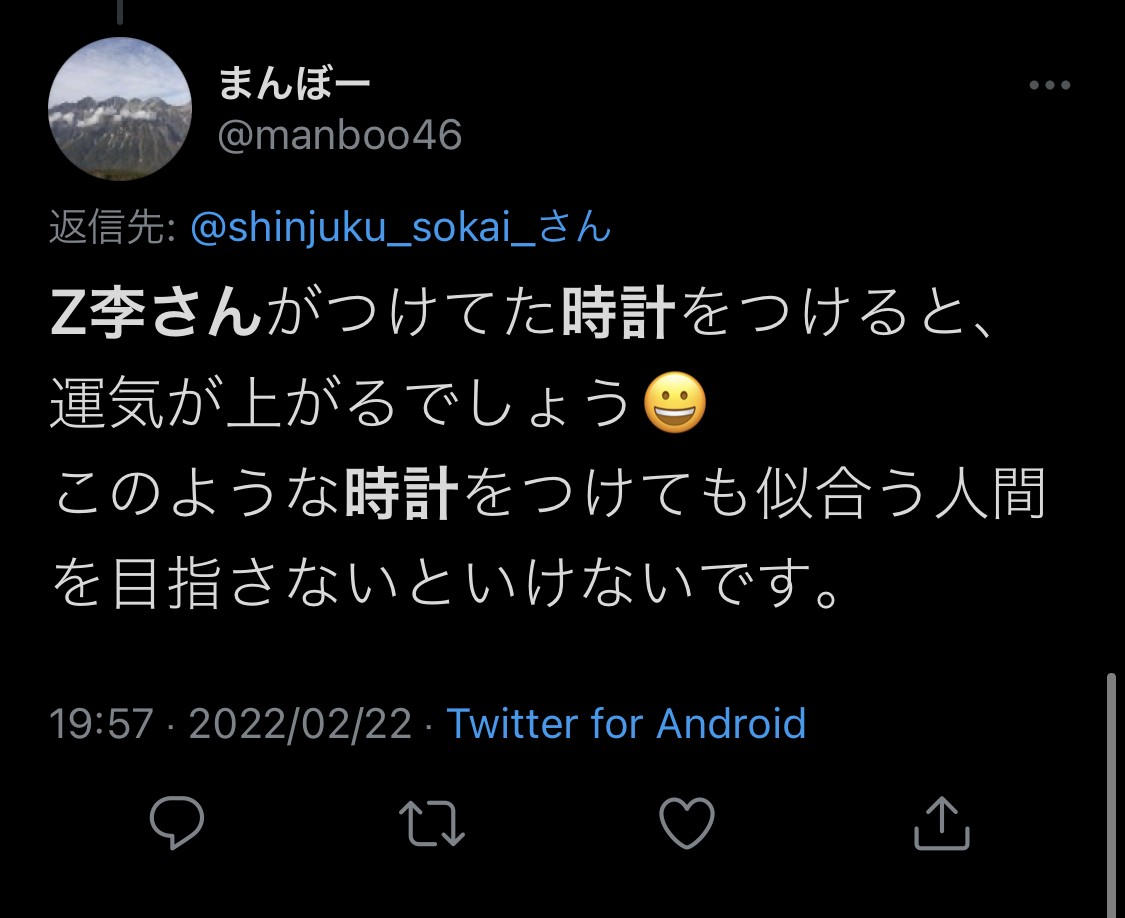
Task: Open the tweet's three-dot overflow menu
Action: point(1049,86)
